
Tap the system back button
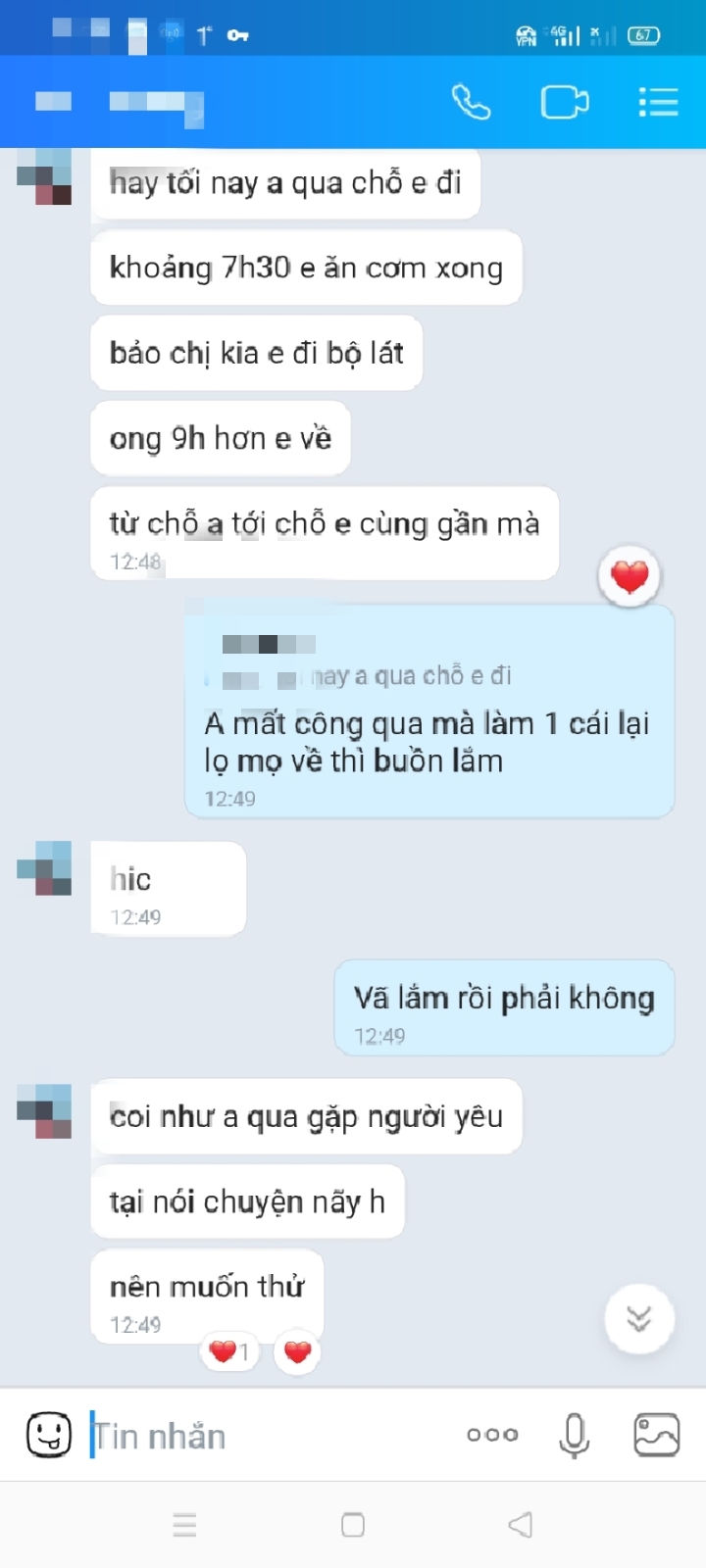pyautogui.click(x=521, y=1525)
